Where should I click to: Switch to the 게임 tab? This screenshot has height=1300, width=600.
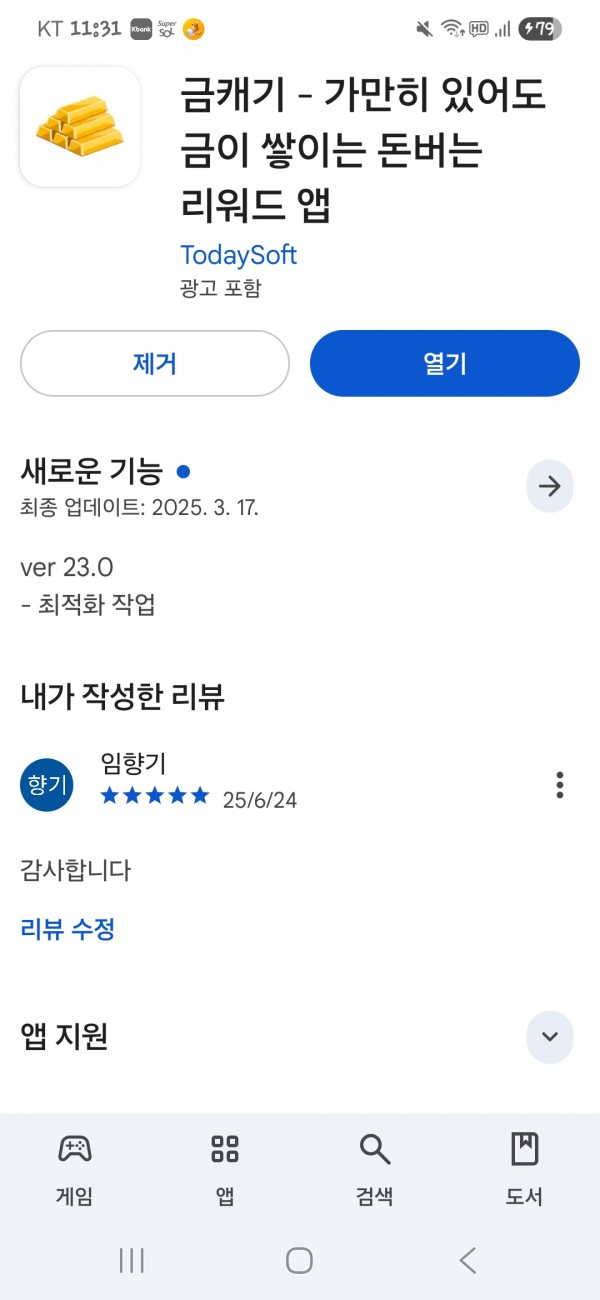75,1168
